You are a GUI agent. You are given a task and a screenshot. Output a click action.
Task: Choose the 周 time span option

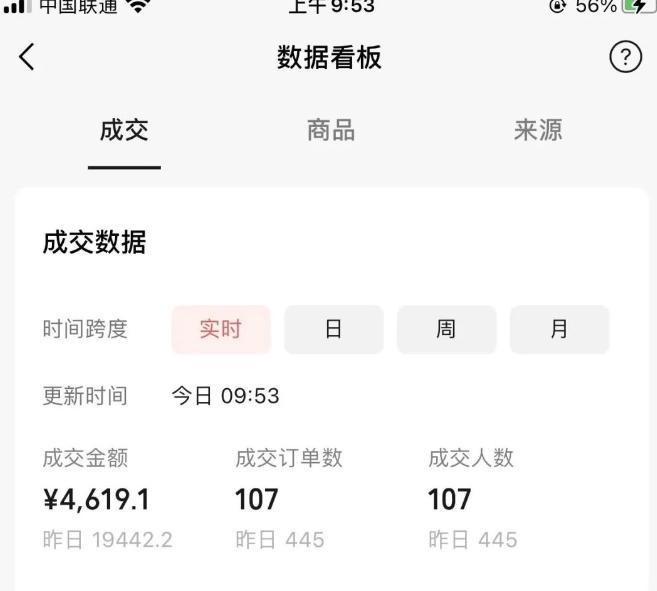446,330
